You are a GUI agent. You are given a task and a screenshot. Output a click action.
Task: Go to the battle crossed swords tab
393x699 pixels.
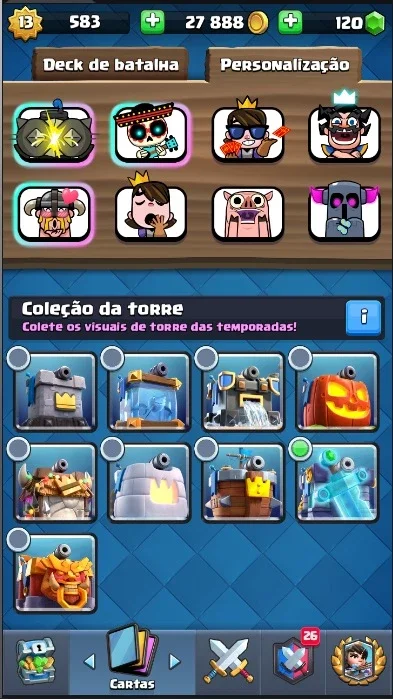coord(228,661)
